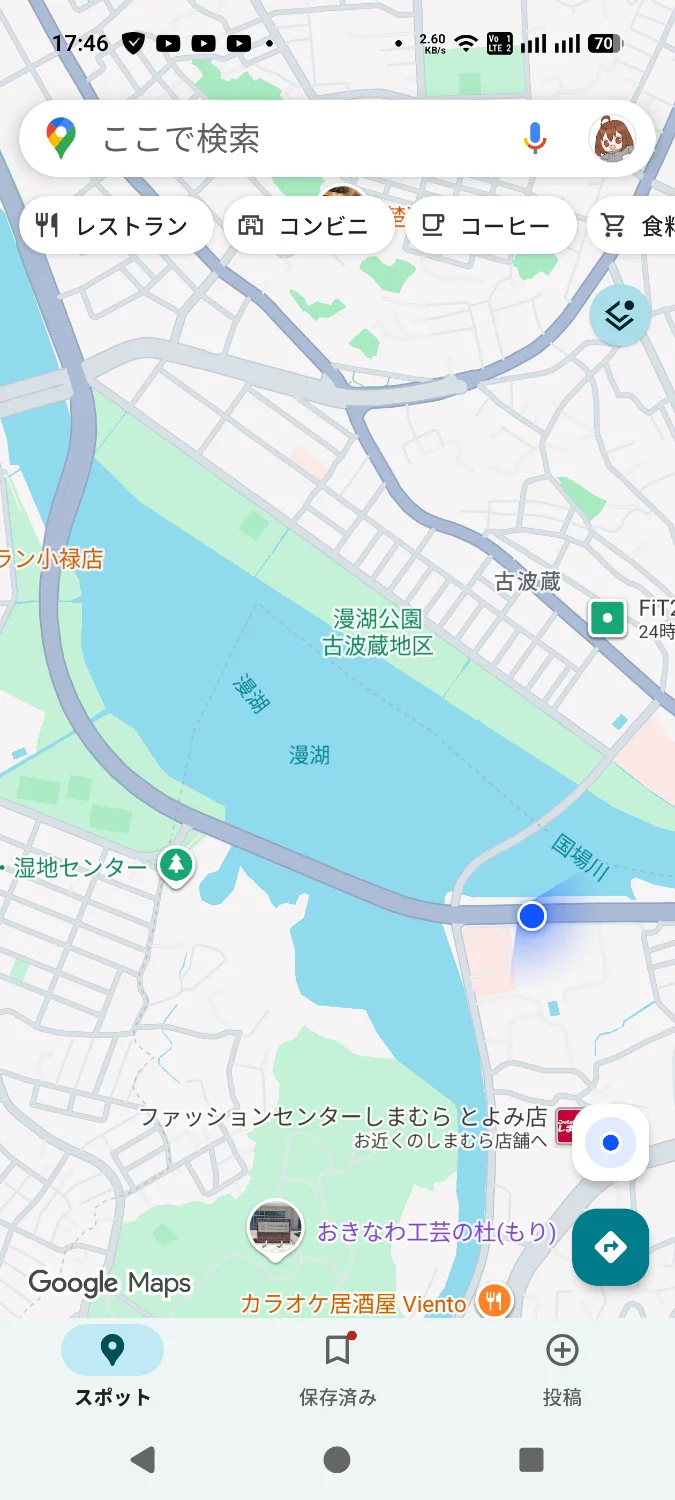Open the ファッションセンターしまむら とよみ店 marker
The width and height of the screenshot is (675, 1500).
coord(568,1122)
